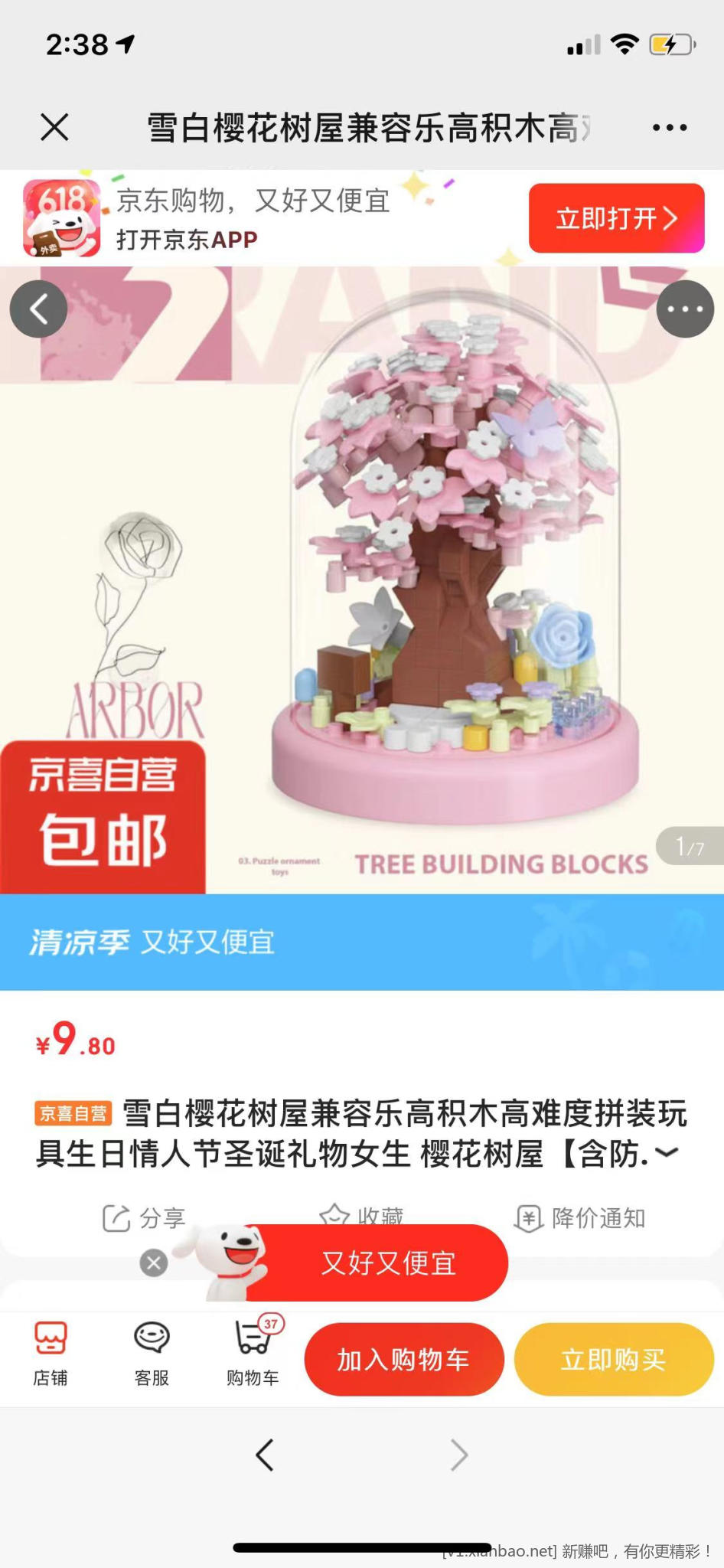Image resolution: width=724 pixels, height=1568 pixels.
Task: Tap the red 又好又便宜 floating button
Action: [x=388, y=1263]
